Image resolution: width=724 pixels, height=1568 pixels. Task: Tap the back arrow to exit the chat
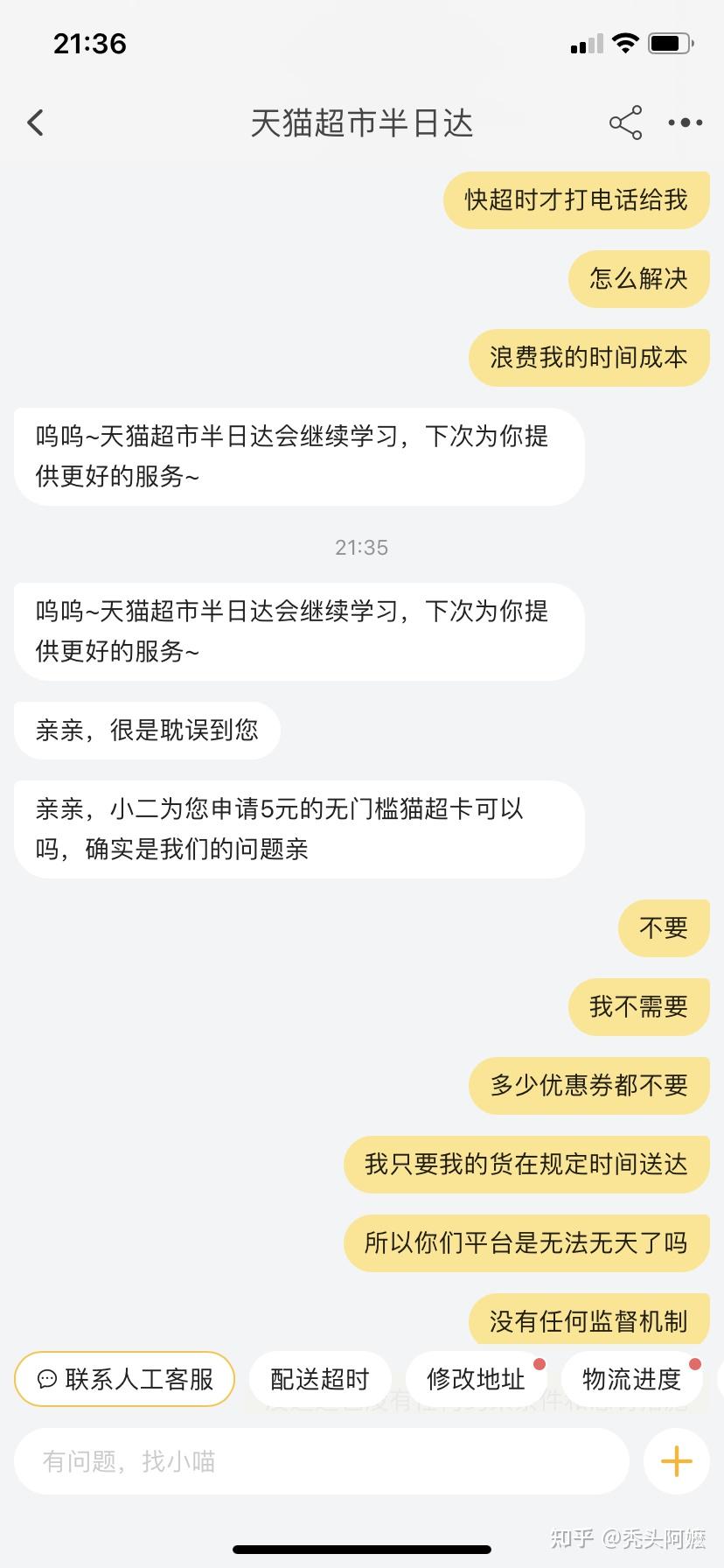pyautogui.click(x=35, y=122)
